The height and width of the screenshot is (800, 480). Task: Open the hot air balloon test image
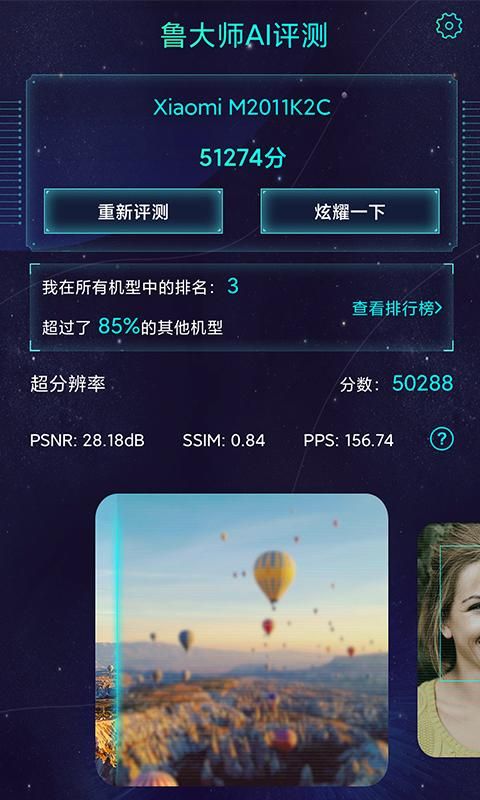pyautogui.click(x=242, y=639)
